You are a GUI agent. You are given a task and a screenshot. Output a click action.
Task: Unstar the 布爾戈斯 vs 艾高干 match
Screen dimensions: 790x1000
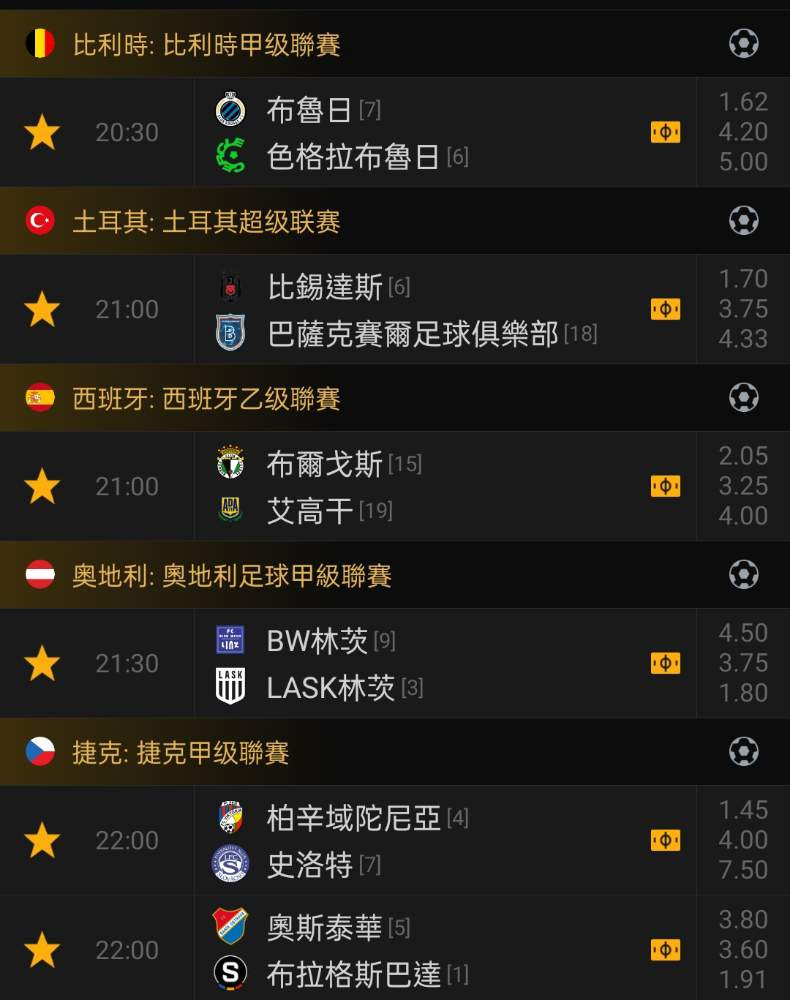pyautogui.click(x=42, y=486)
